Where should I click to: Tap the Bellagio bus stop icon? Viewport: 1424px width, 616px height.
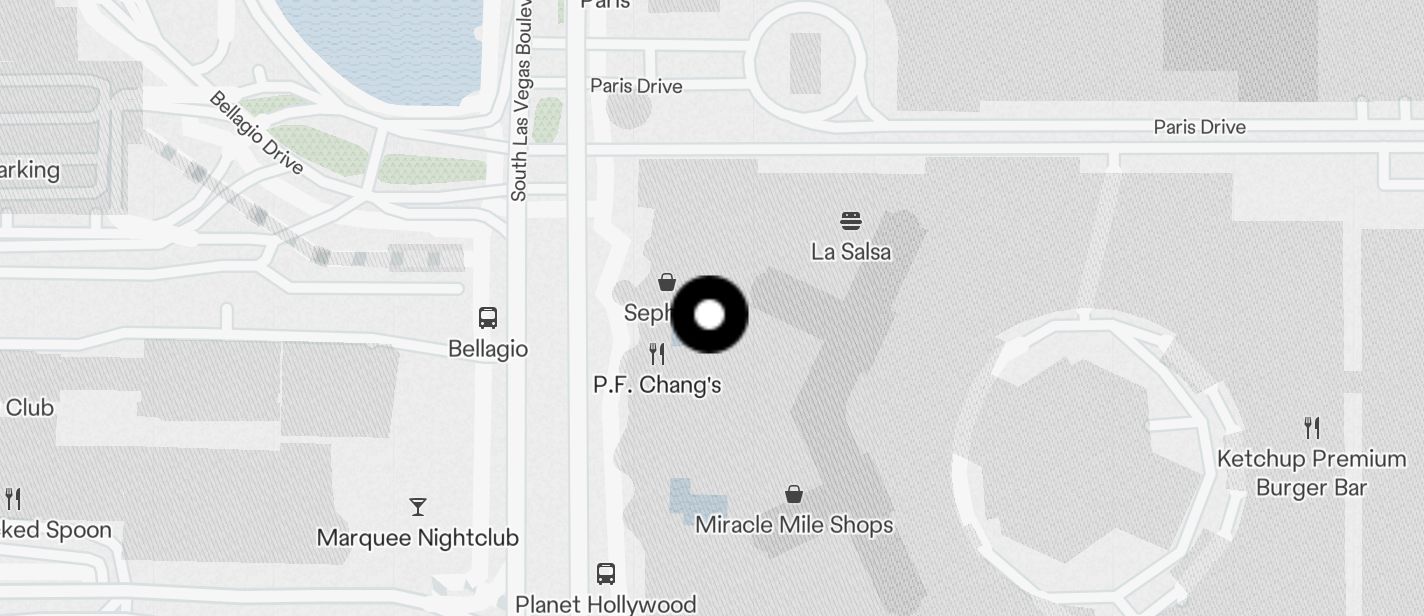[488, 318]
